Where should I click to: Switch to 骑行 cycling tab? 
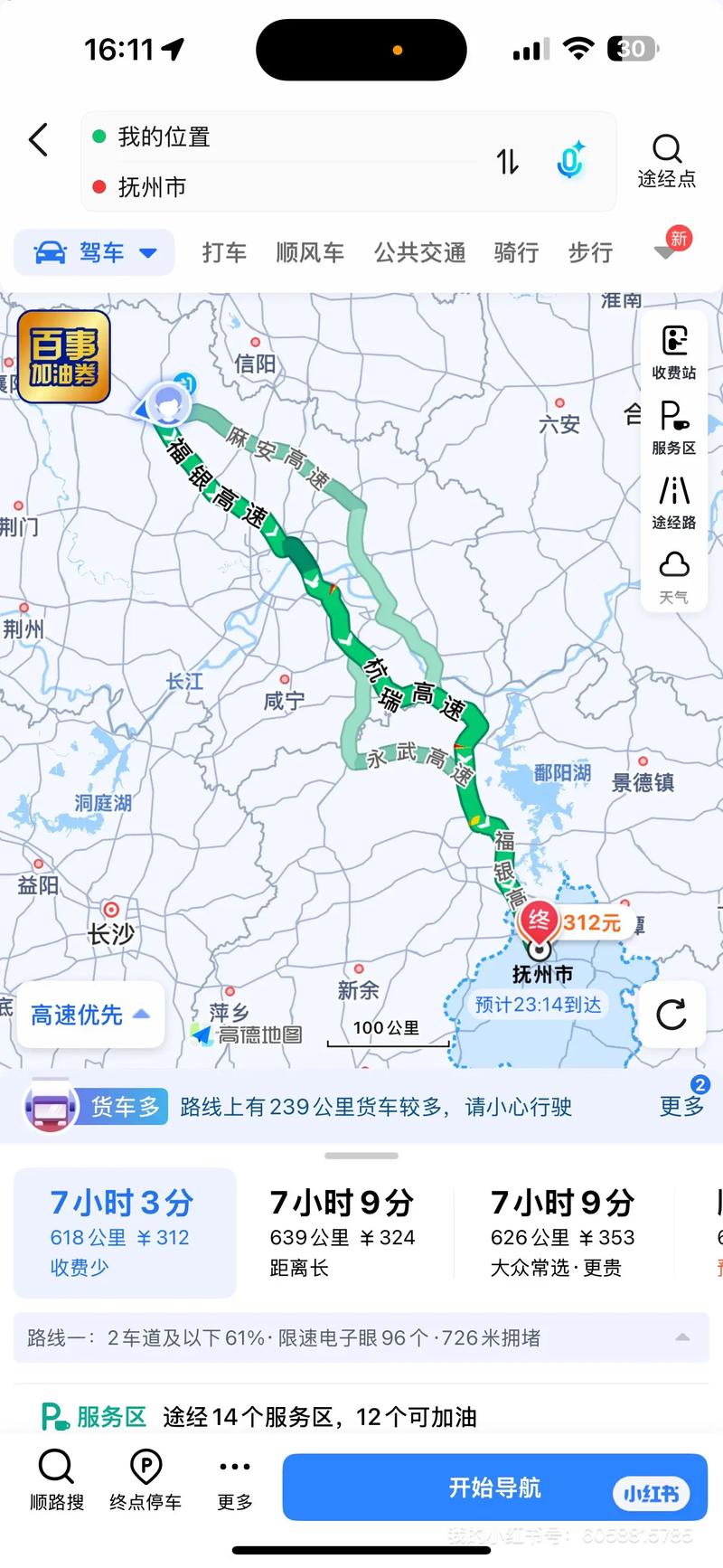[x=515, y=253]
